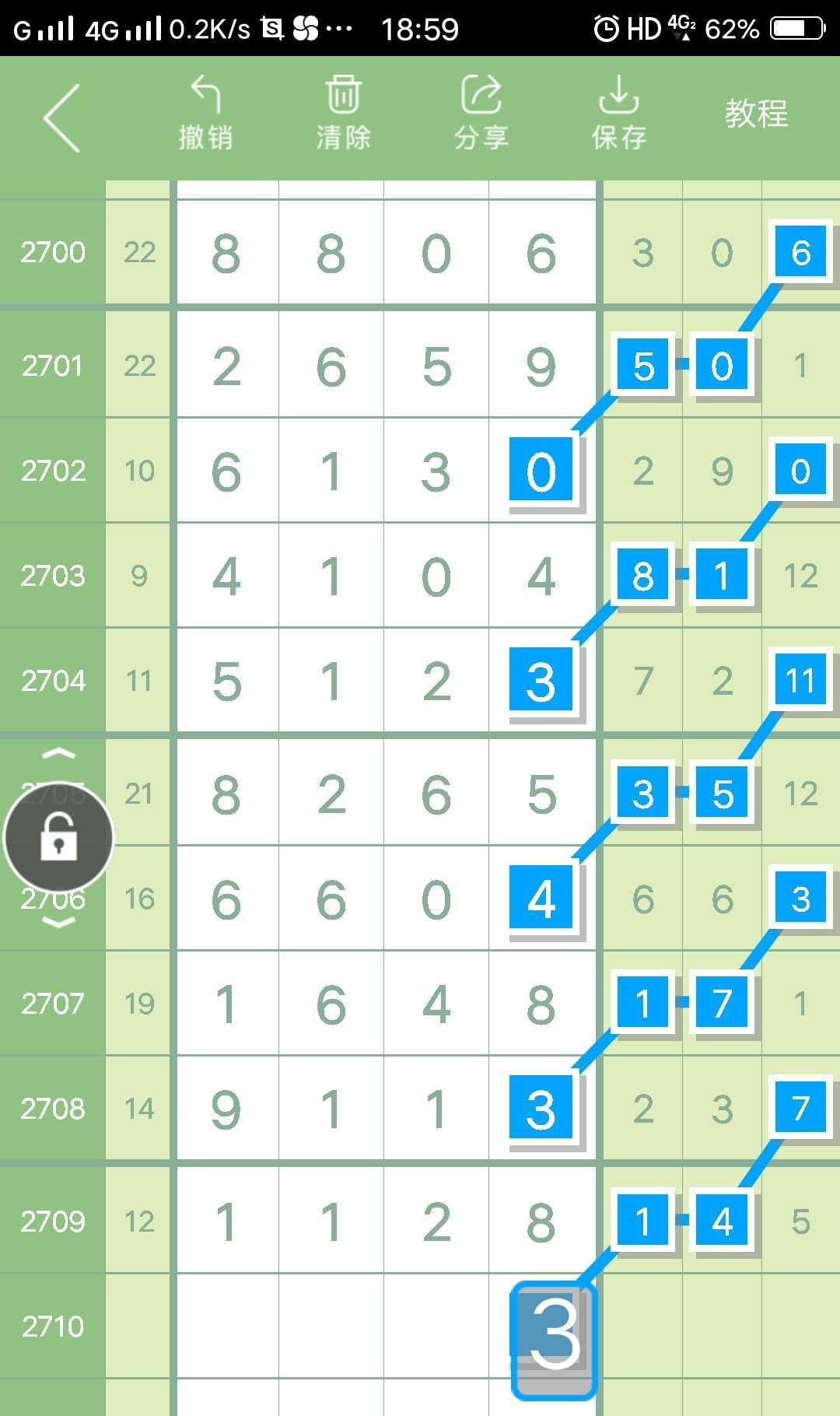This screenshot has width=840, height=1416.
Task: Tap the marked 4 in row 2706
Action: (541, 898)
